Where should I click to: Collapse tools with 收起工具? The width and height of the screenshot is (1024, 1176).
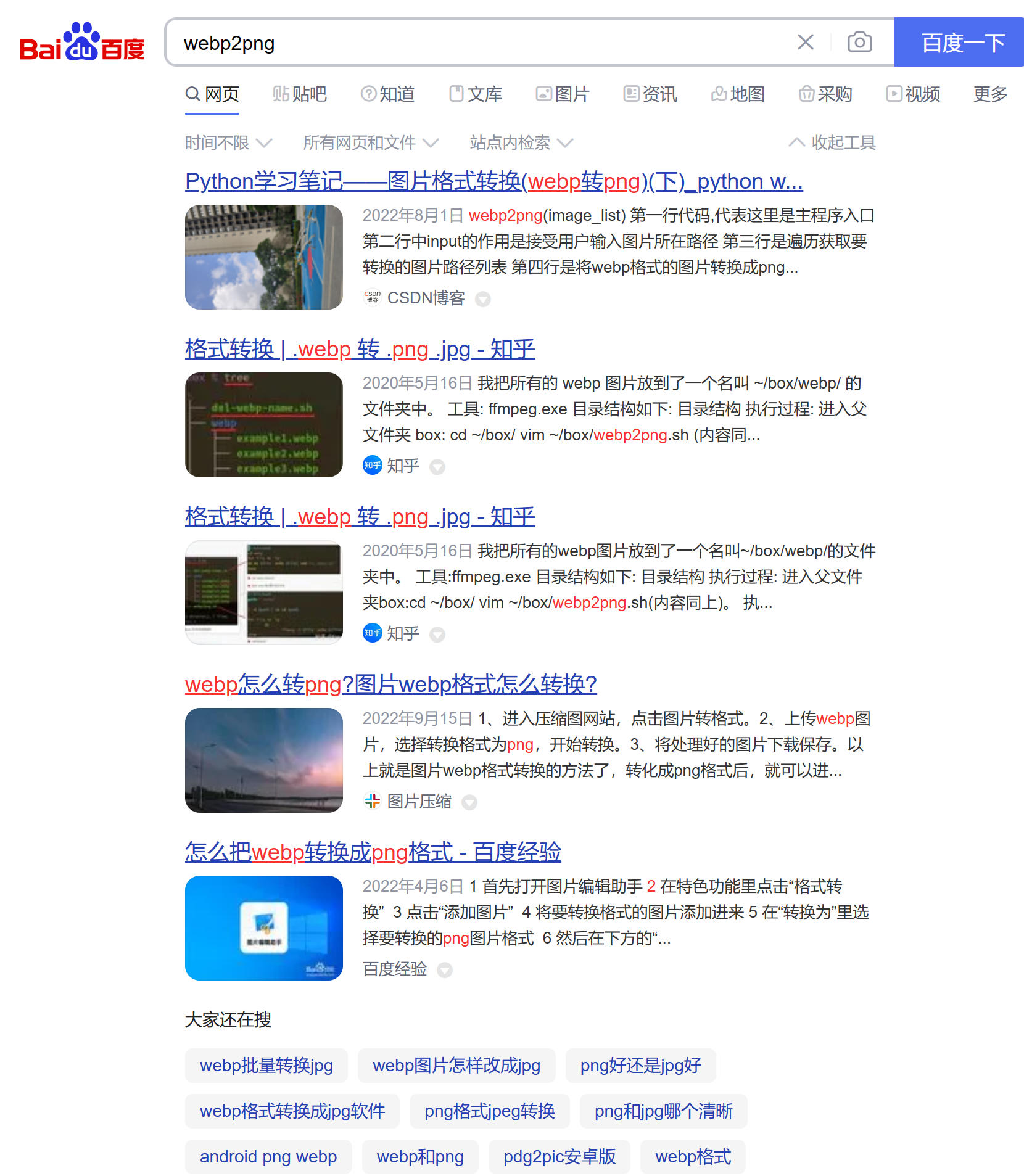[x=832, y=143]
